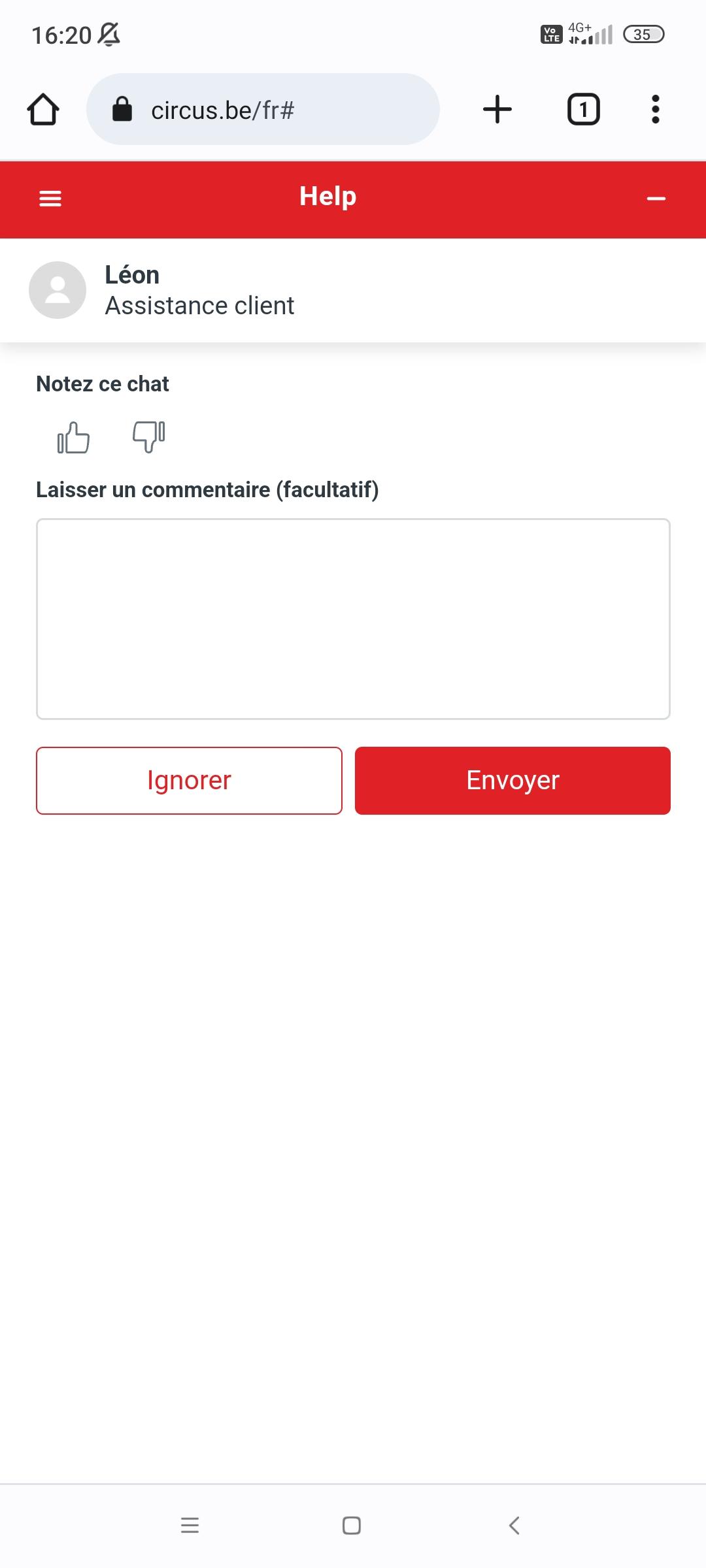Minimize the Help chat window
The width and height of the screenshot is (706, 1568).
pyautogui.click(x=656, y=199)
